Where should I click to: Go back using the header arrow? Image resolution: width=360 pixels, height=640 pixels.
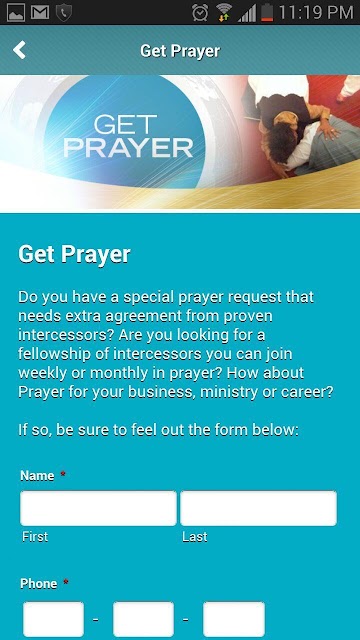pyautogui.click(x=19, y=50)
